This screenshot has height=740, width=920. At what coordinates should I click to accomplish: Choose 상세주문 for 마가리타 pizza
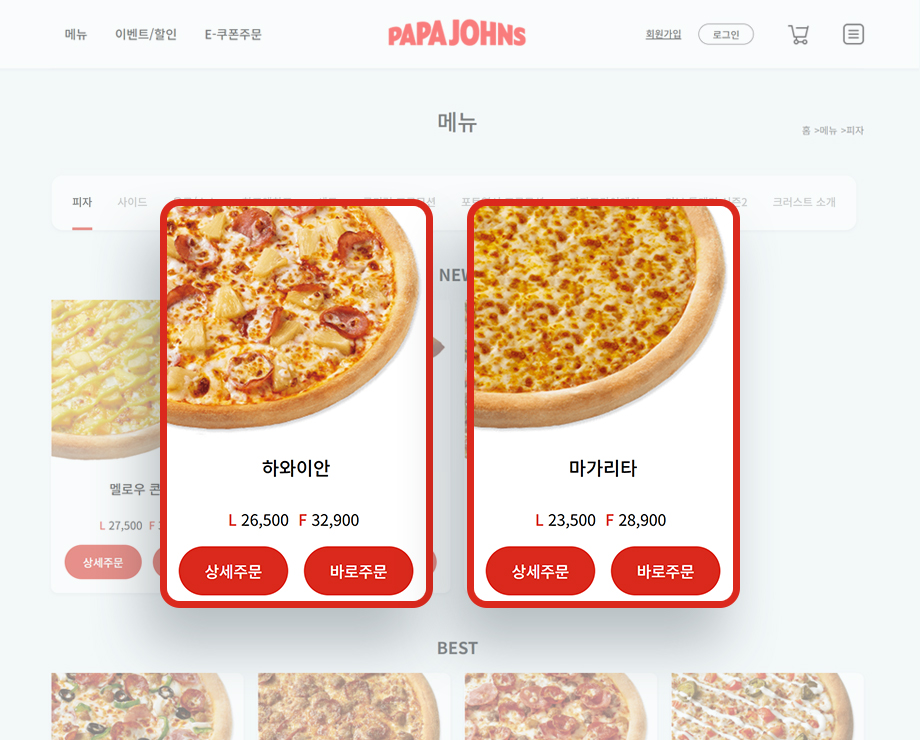coord(540,571)
